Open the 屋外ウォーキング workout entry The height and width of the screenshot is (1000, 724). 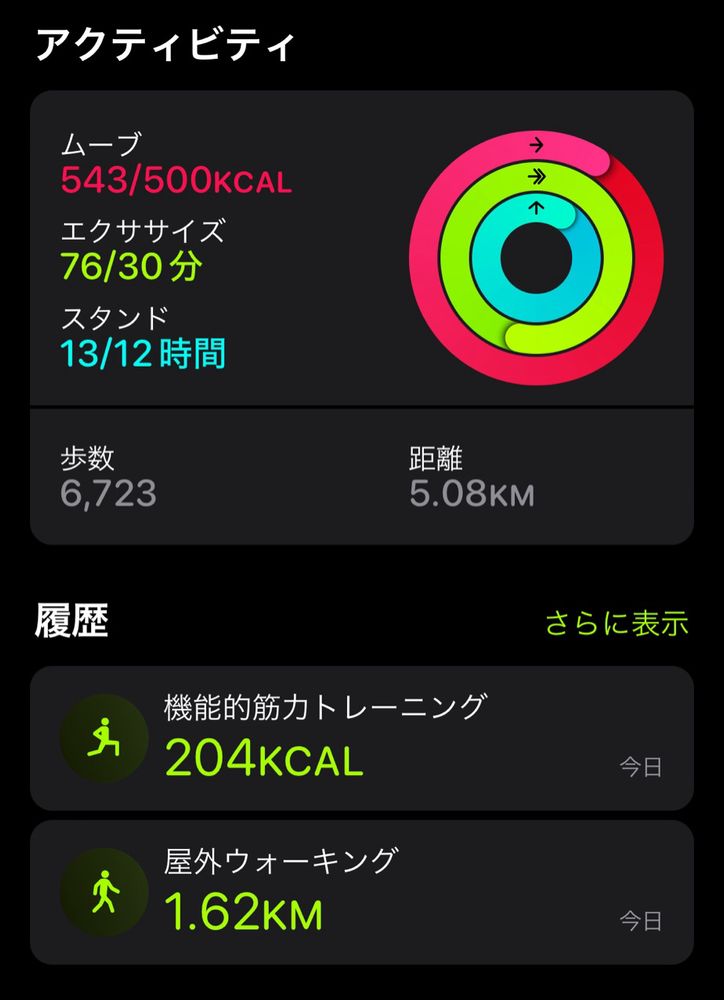(x=362, y=892)
